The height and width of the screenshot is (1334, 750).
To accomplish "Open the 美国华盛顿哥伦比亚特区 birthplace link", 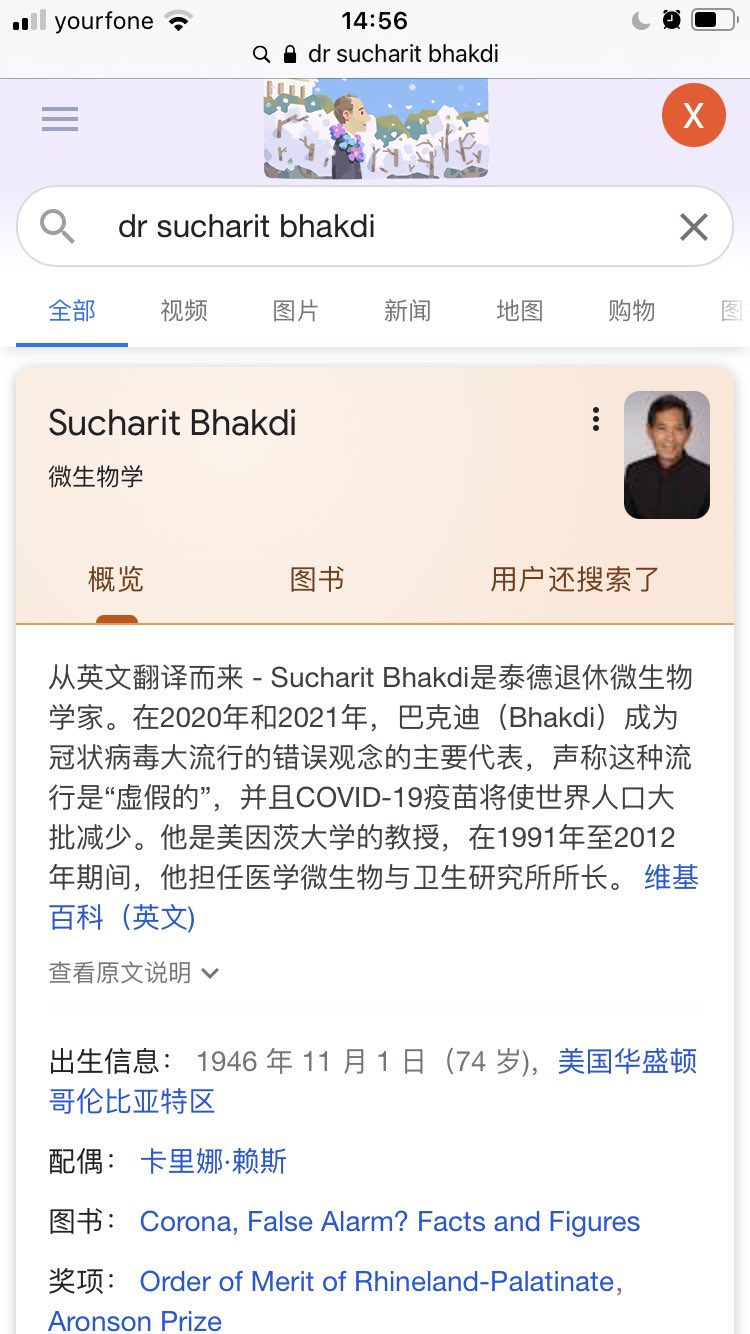I will [x=372, y=1081].
